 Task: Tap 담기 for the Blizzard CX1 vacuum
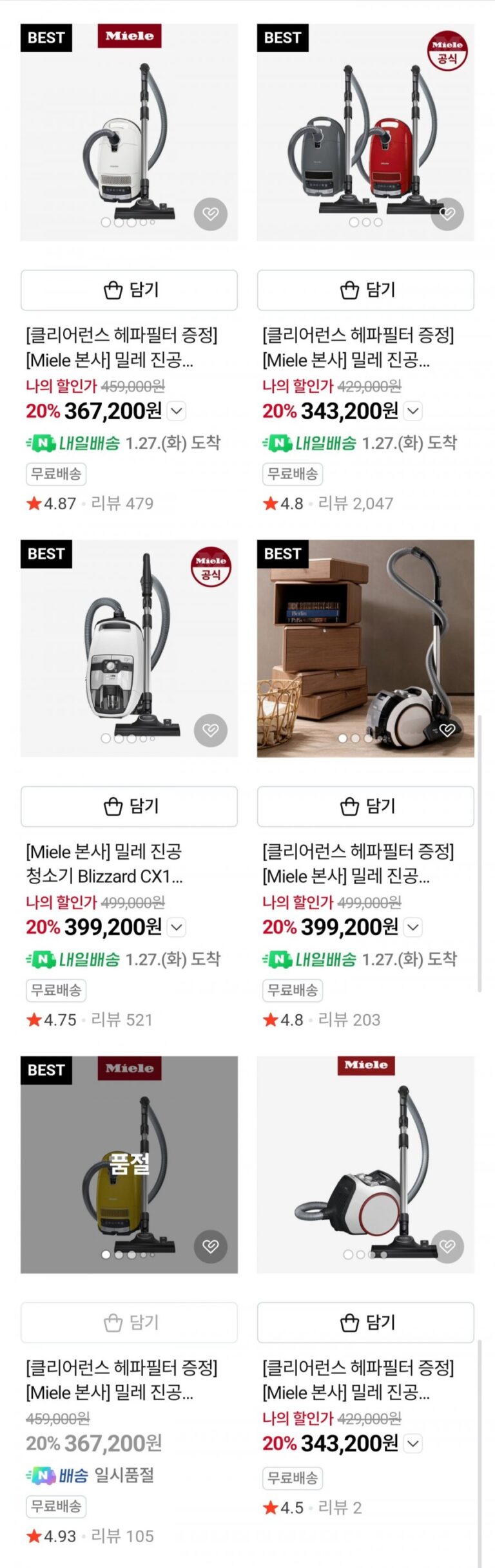pyautogui.click(x=129, y=806)
